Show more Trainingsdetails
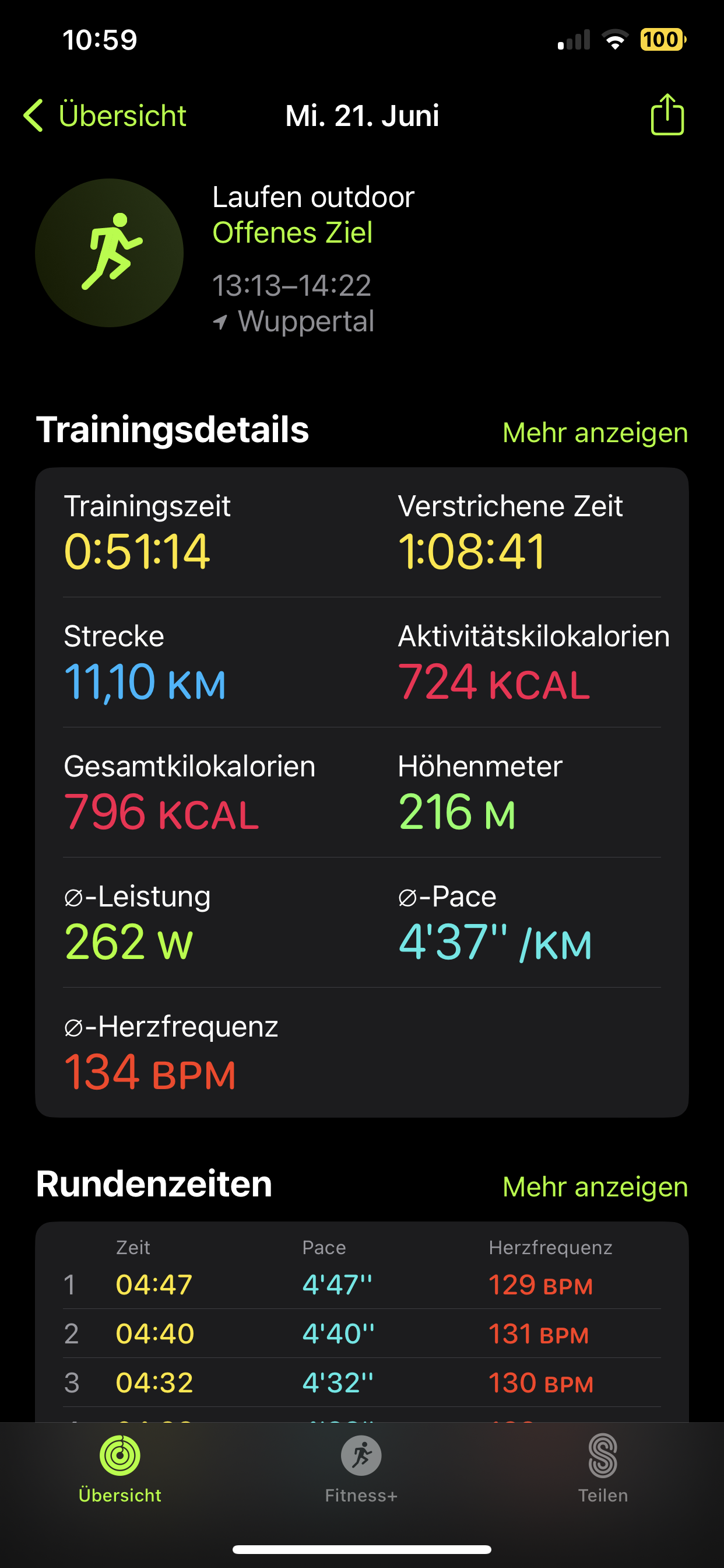 [595, 432]
